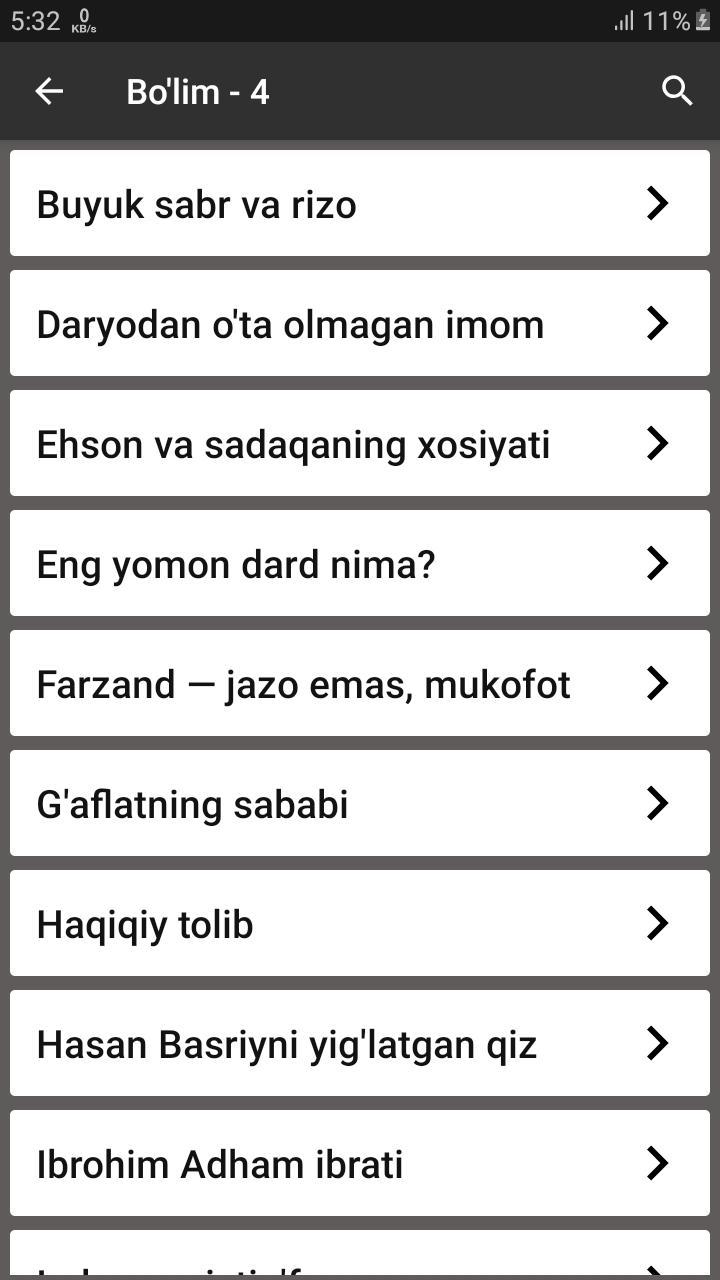Open the search icon in the top bar
This screenshot has height=1280, width=720.
676,91
